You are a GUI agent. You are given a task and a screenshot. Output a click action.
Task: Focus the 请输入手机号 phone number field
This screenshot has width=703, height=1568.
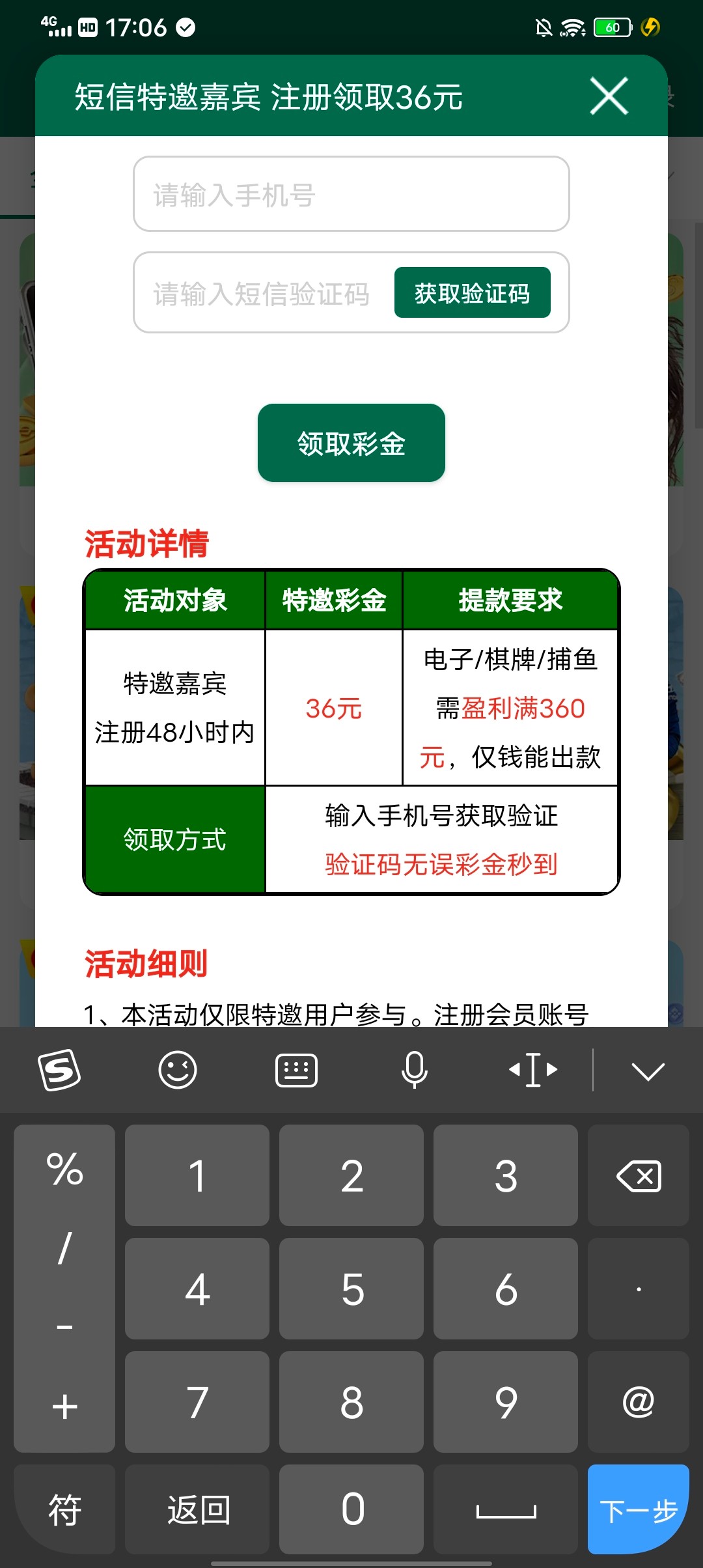tap(351, 194)
